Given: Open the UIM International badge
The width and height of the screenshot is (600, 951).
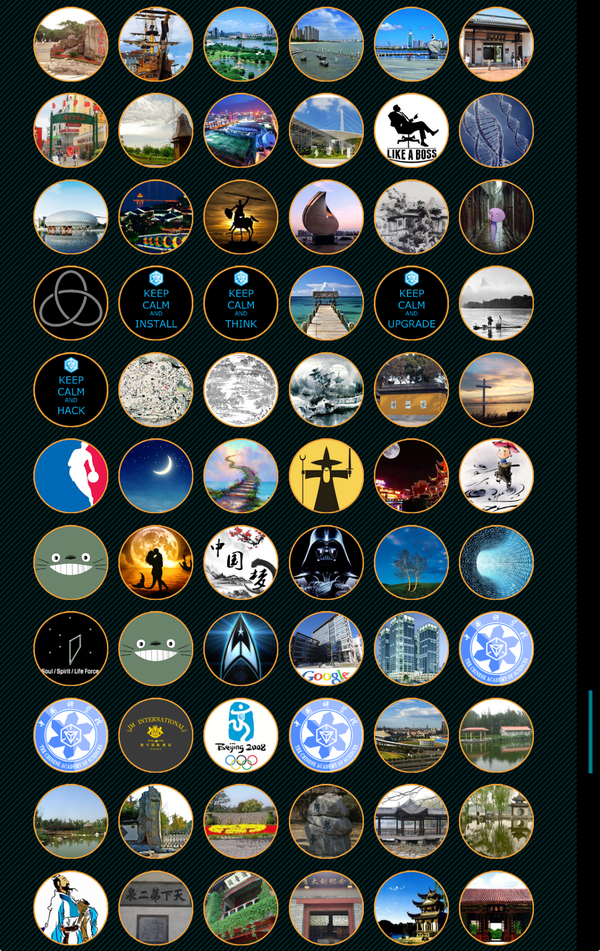Looking at the screenshot, I should [156, 735].
